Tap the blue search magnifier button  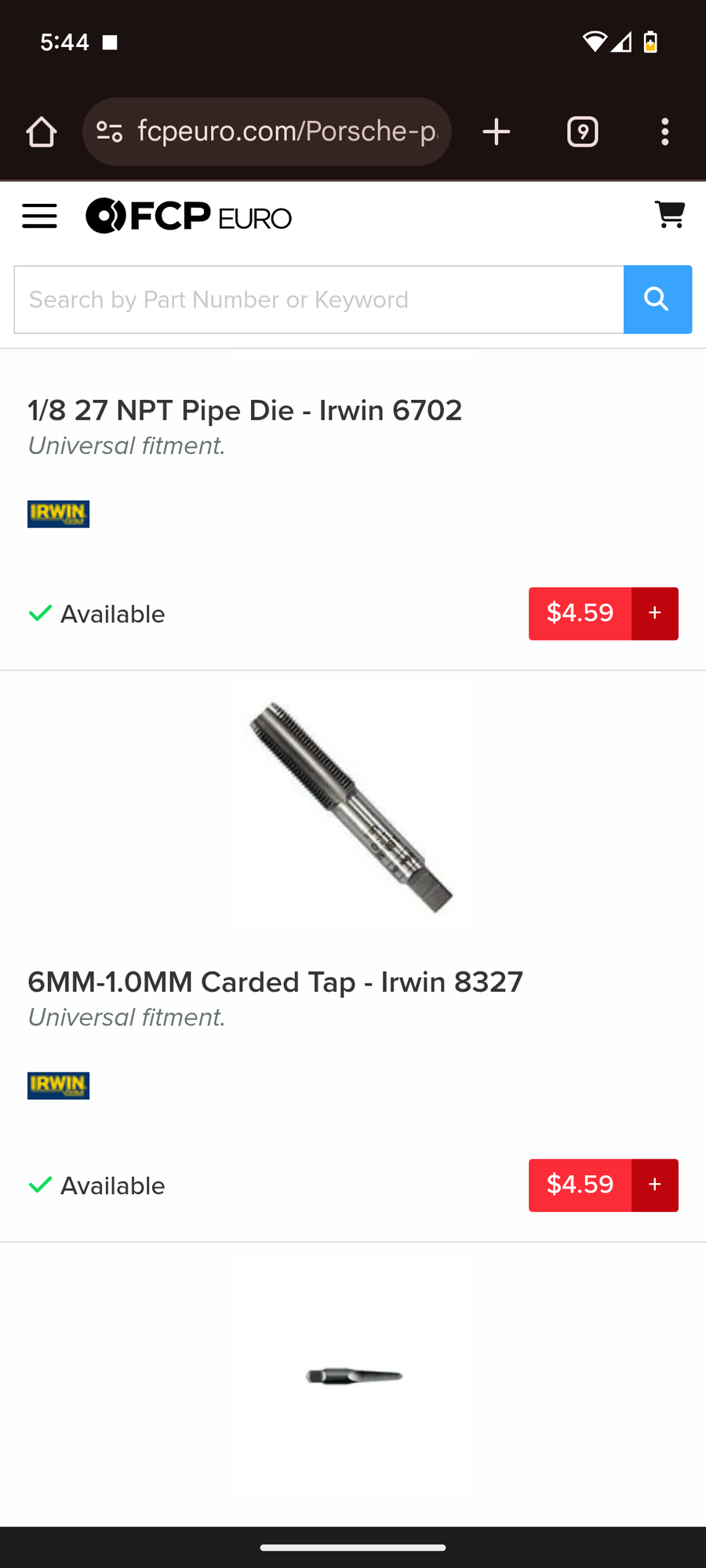657,299
